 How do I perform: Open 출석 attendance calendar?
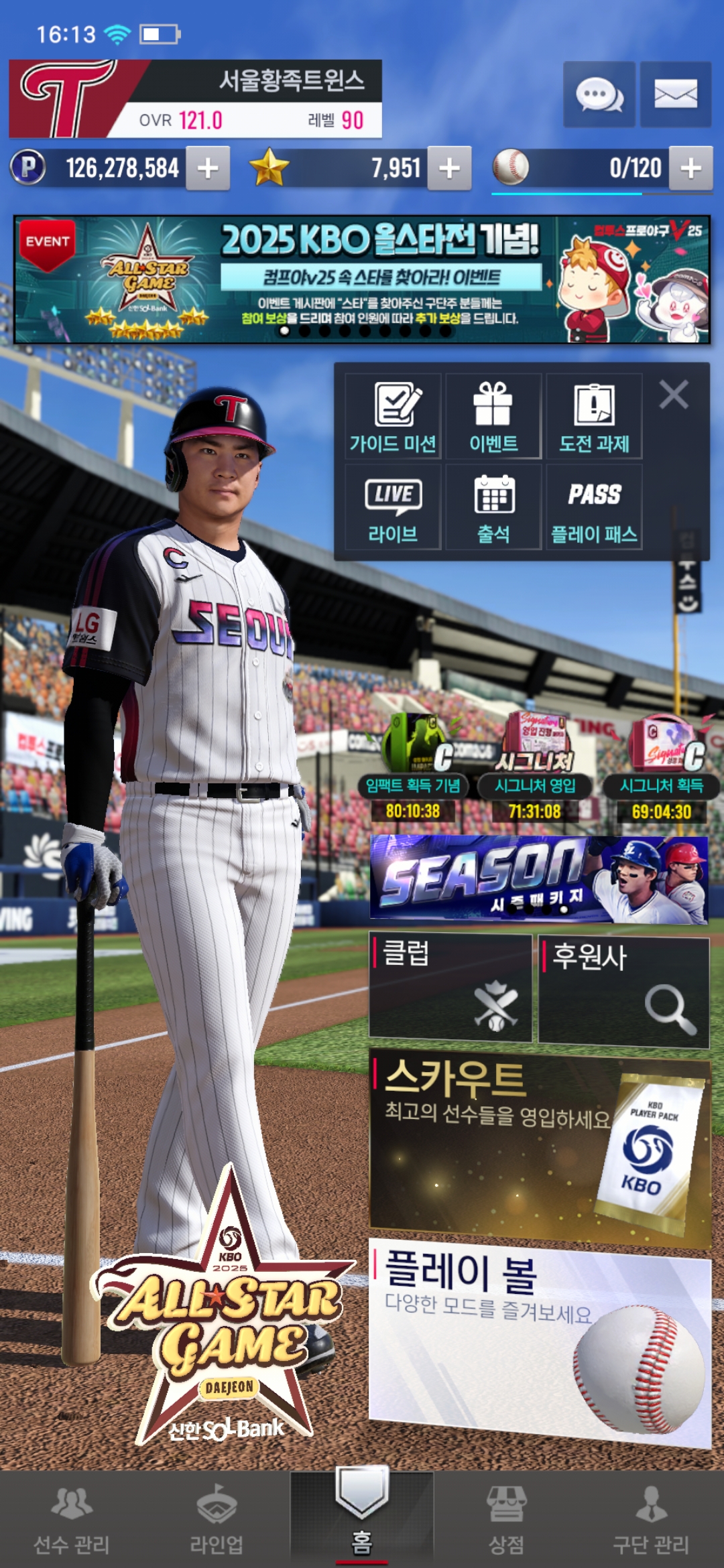493,507
